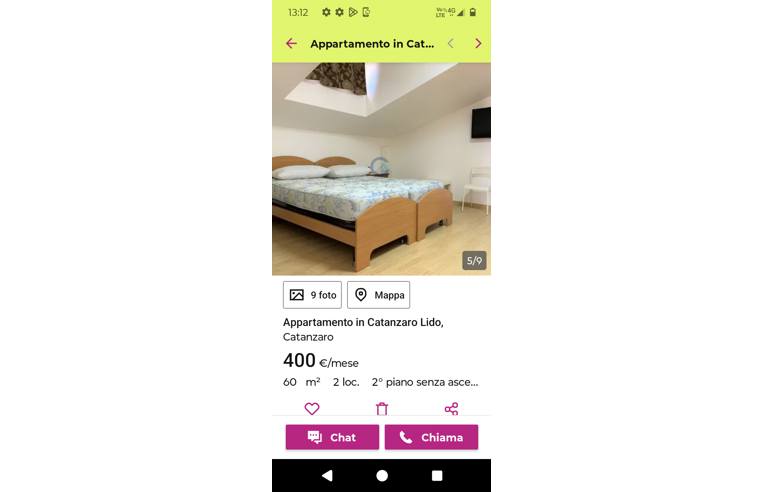The height and width of the screenshot is (492, 764).
Task: Open the 9 foto gallery
Action: (312, 295)
